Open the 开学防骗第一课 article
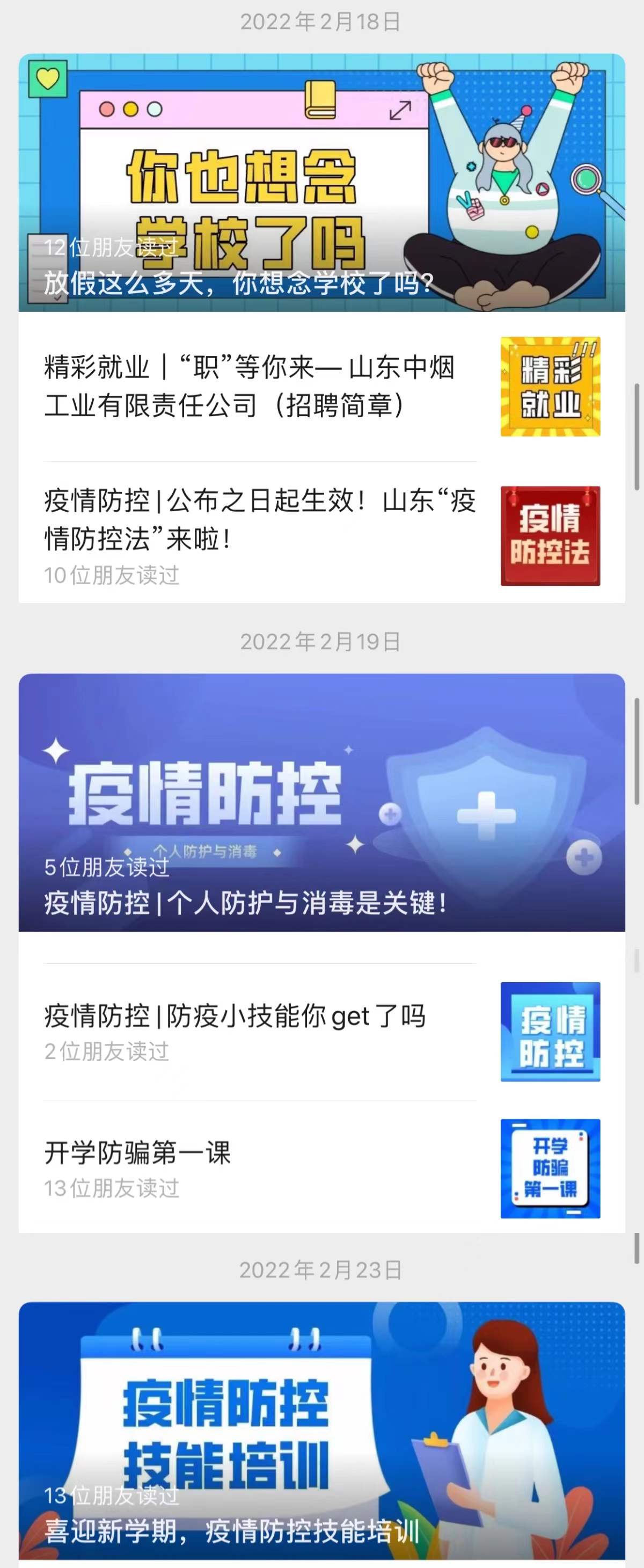Viewport: 644px width, 1568px height. tap(137, 1153)
